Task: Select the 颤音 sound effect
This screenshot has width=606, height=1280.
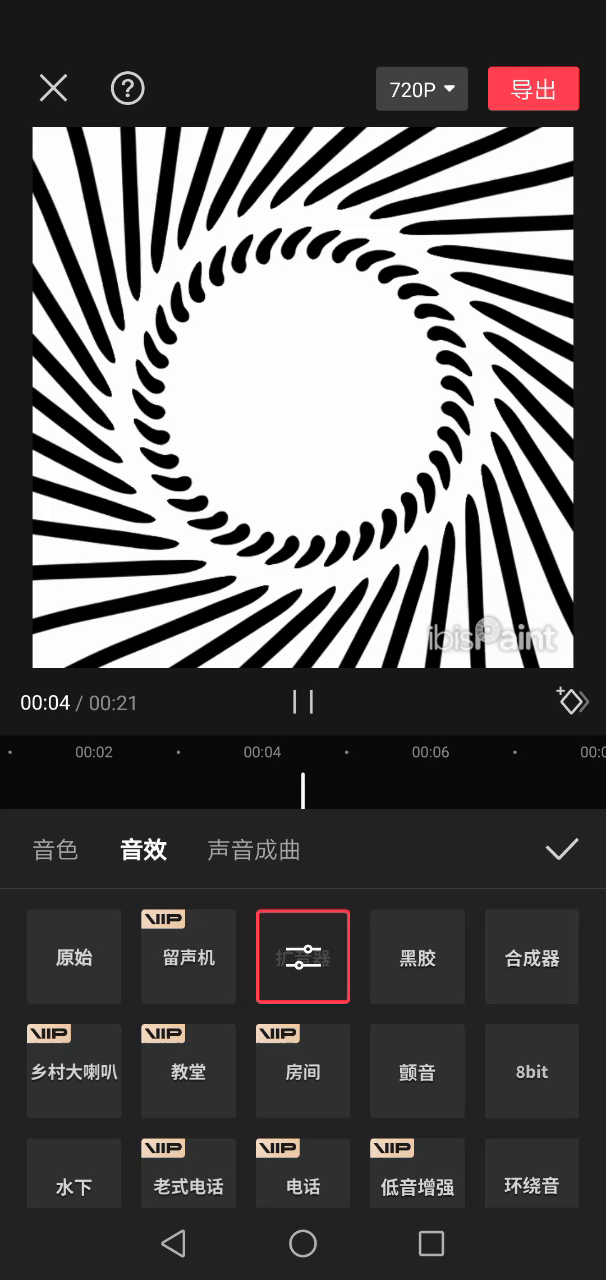Action: 417,1071
